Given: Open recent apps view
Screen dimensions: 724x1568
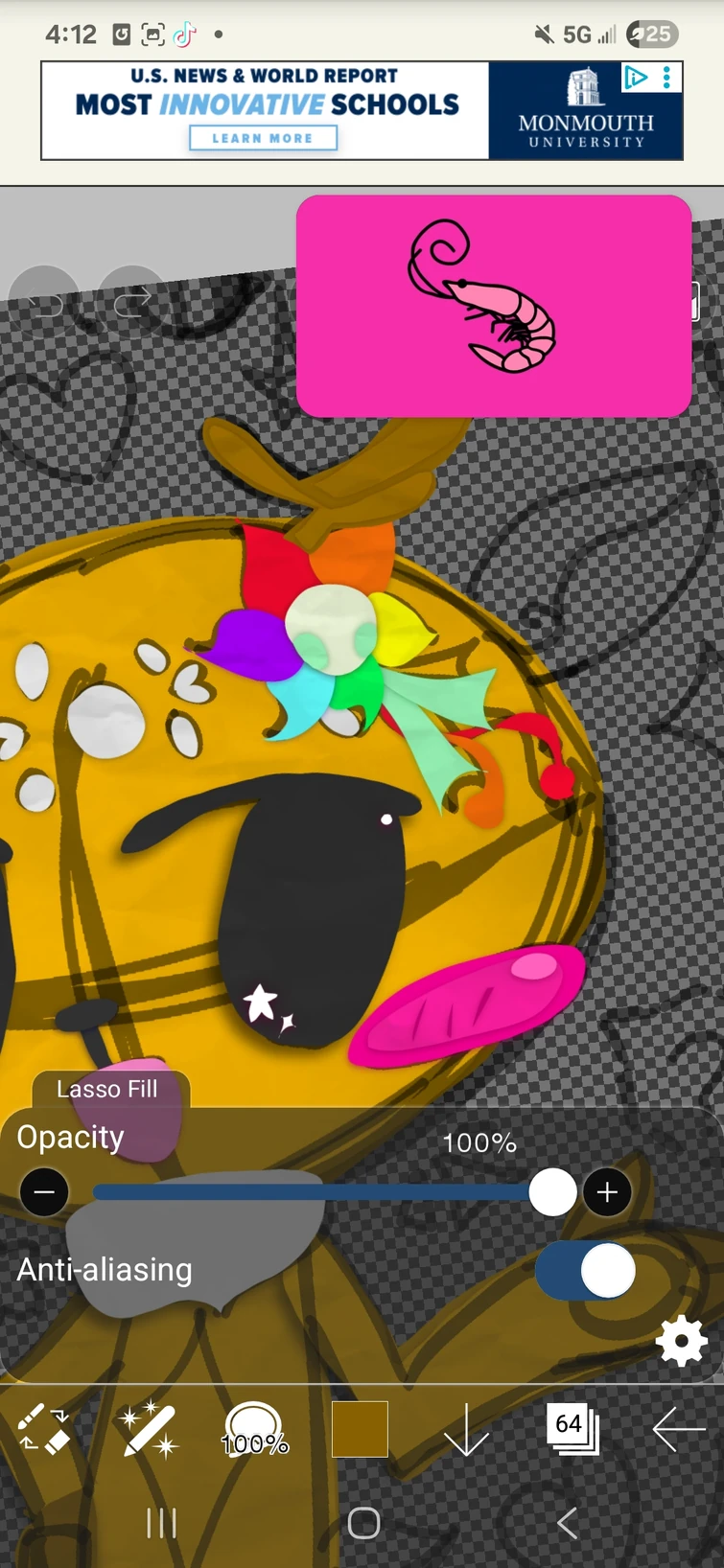Looking at the screenshot, I should coord(161,1523).
